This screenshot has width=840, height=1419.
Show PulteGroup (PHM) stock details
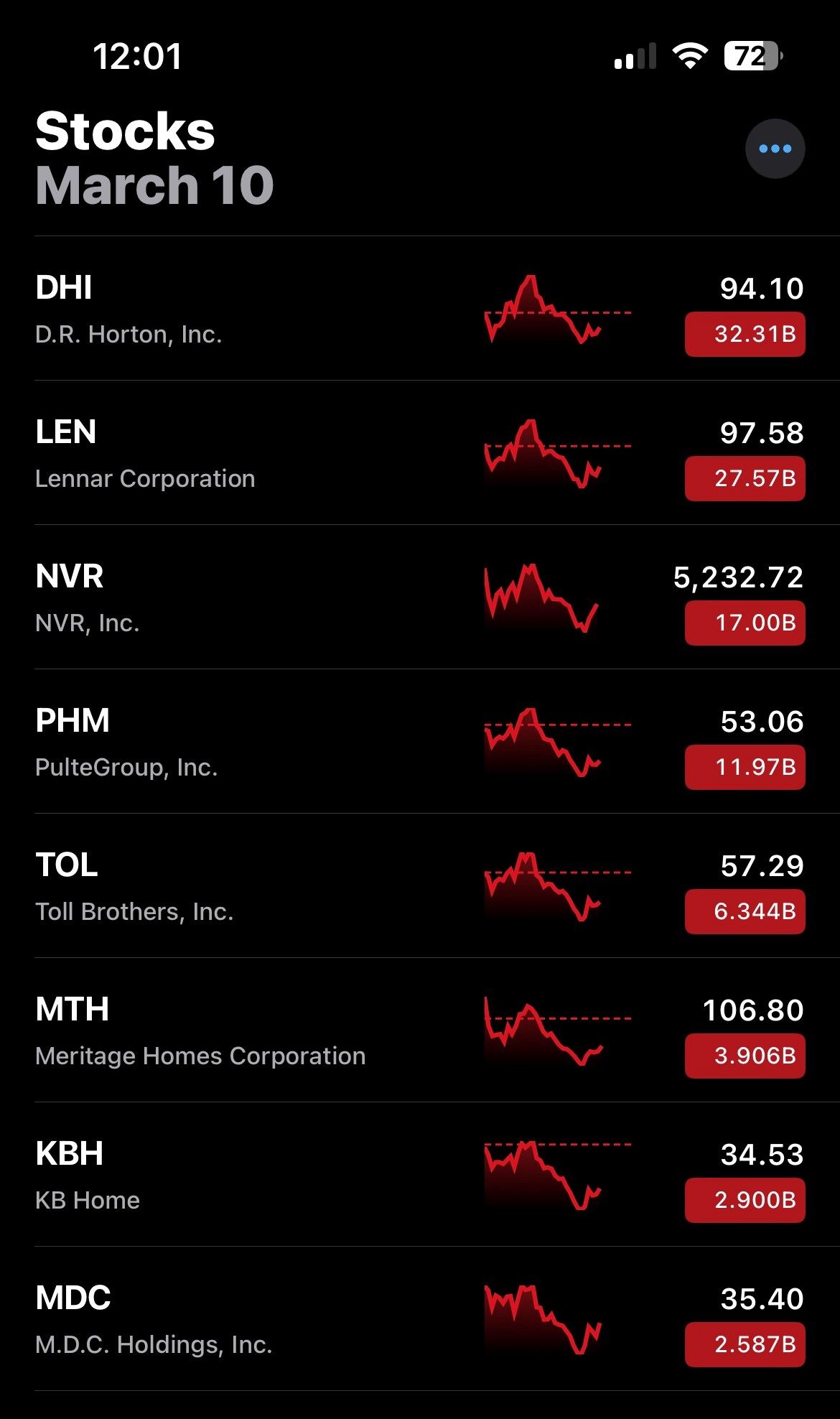click(x=215, y=742)
